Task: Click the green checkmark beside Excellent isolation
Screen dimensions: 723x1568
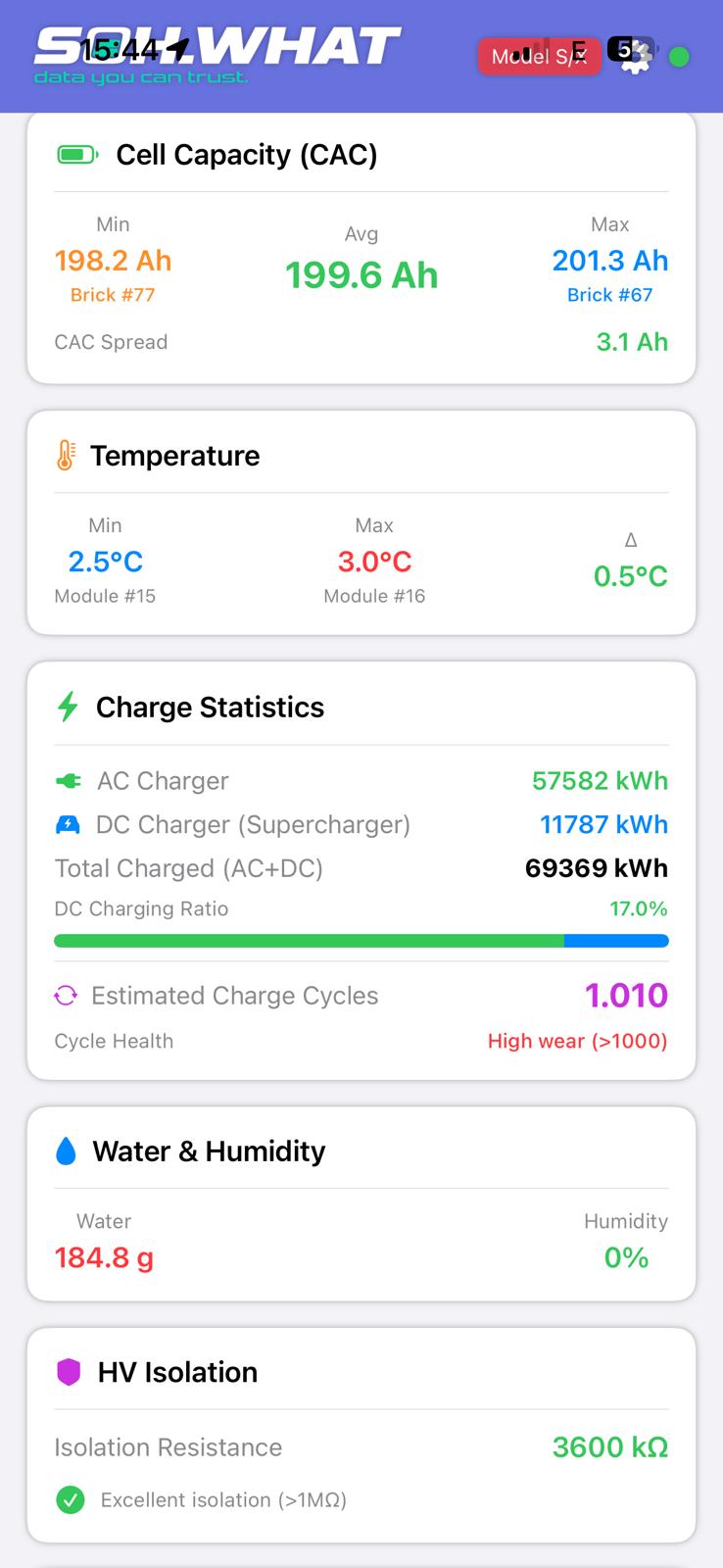Action: point(69,1499)
